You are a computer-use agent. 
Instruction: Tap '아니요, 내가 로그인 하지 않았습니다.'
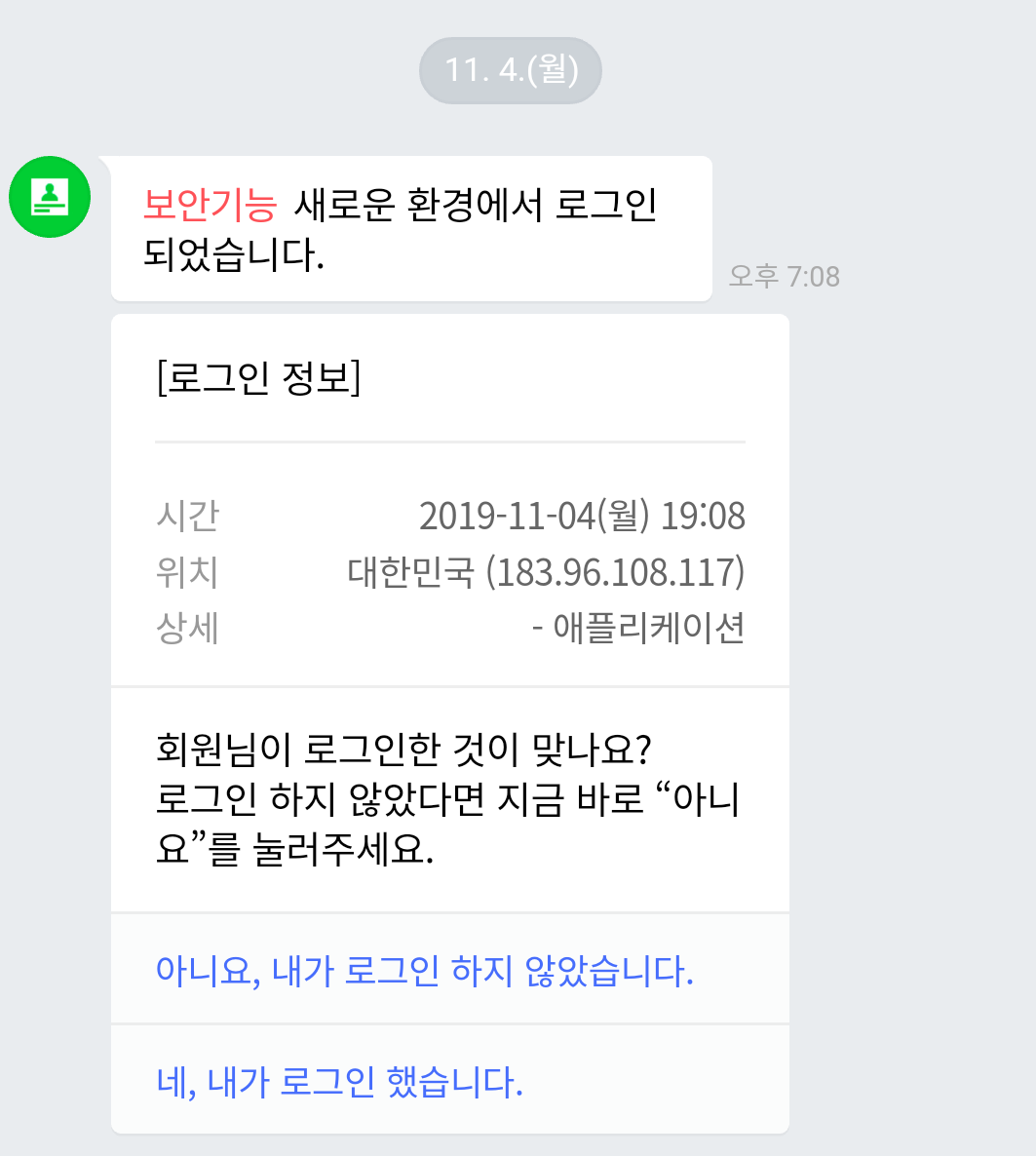(x=450, y=969)
